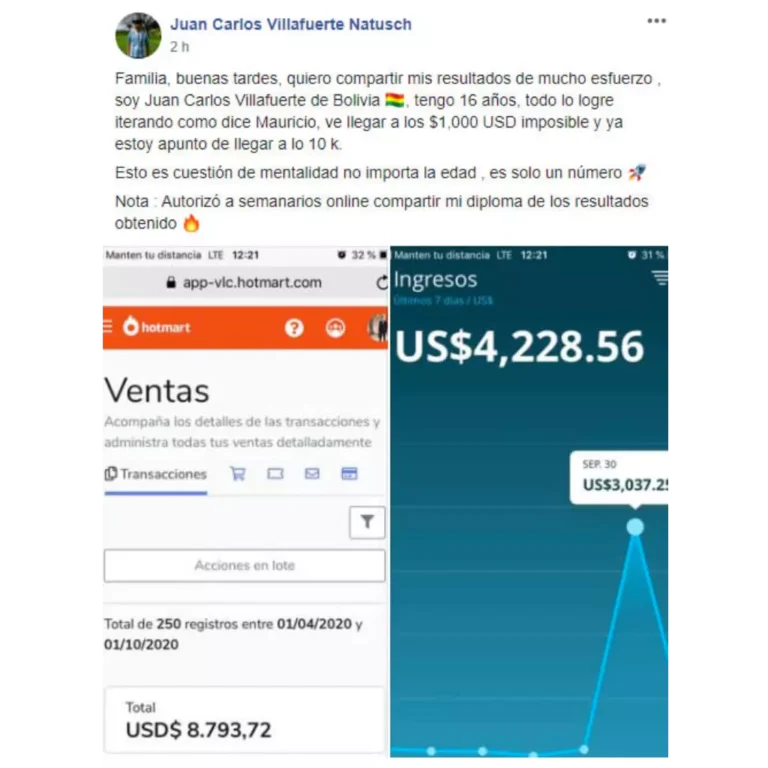Open the post's three-dot options menu
The width and height of the screenshot is (768, 768).
(x=656, y=20)
